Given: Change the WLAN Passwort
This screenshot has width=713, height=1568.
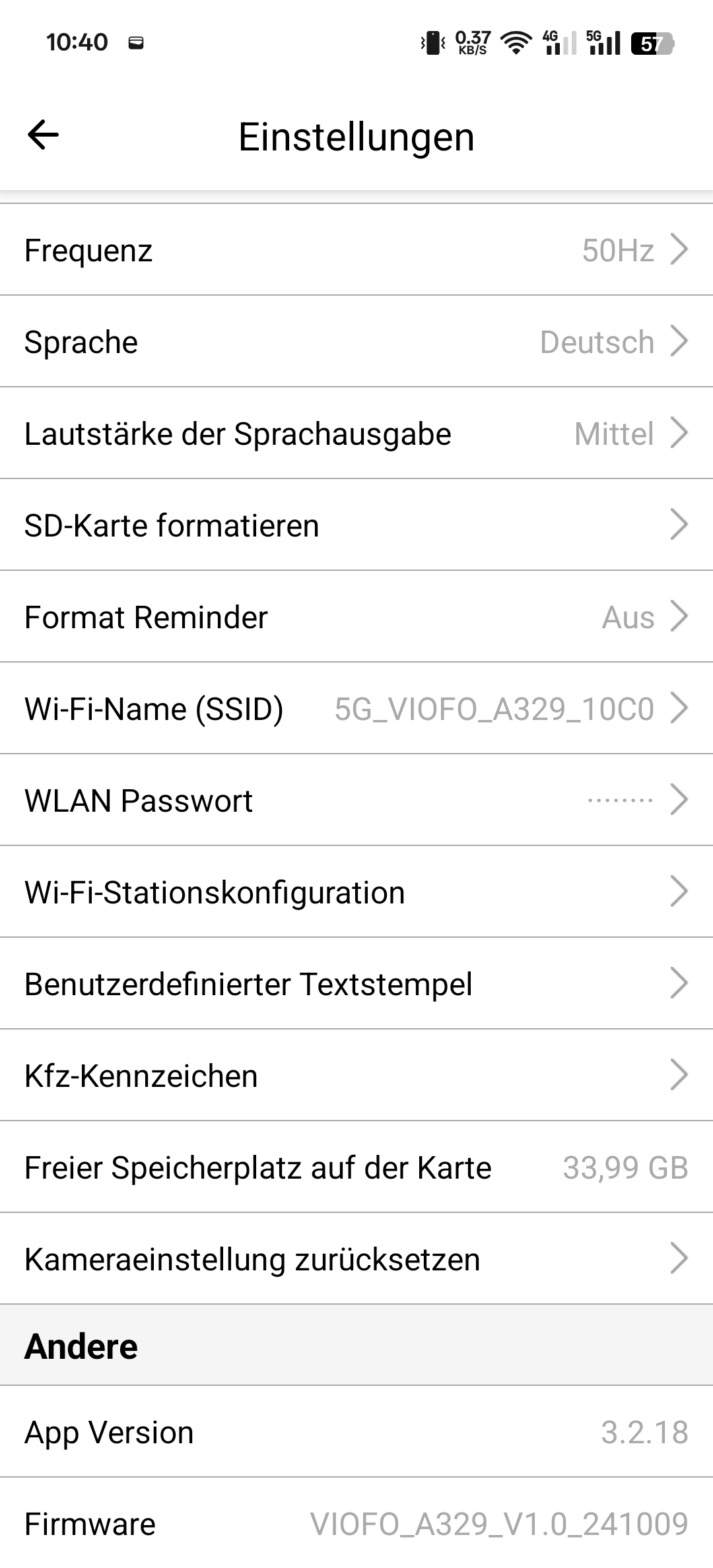Looking at the screenshot, I should pos(356,800).
